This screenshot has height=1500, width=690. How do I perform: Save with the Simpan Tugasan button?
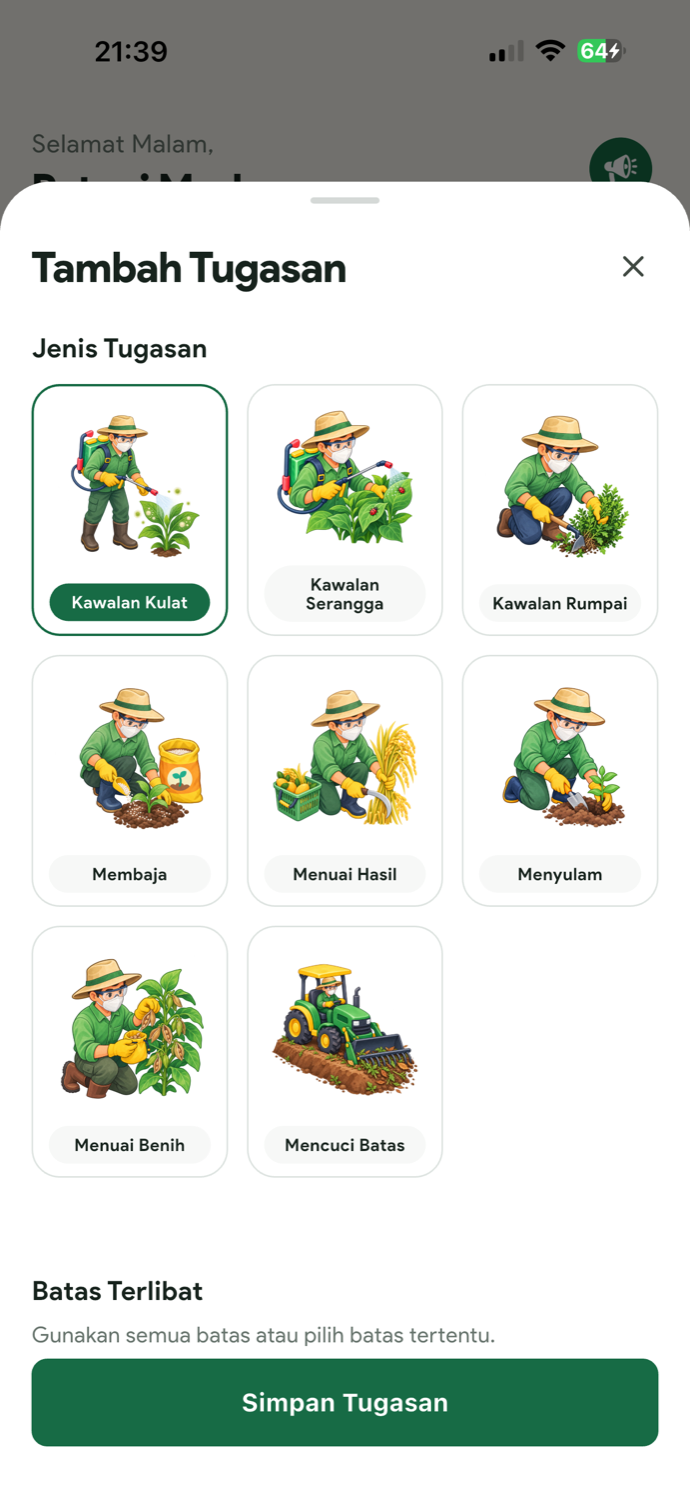(x=345, y=1402)
